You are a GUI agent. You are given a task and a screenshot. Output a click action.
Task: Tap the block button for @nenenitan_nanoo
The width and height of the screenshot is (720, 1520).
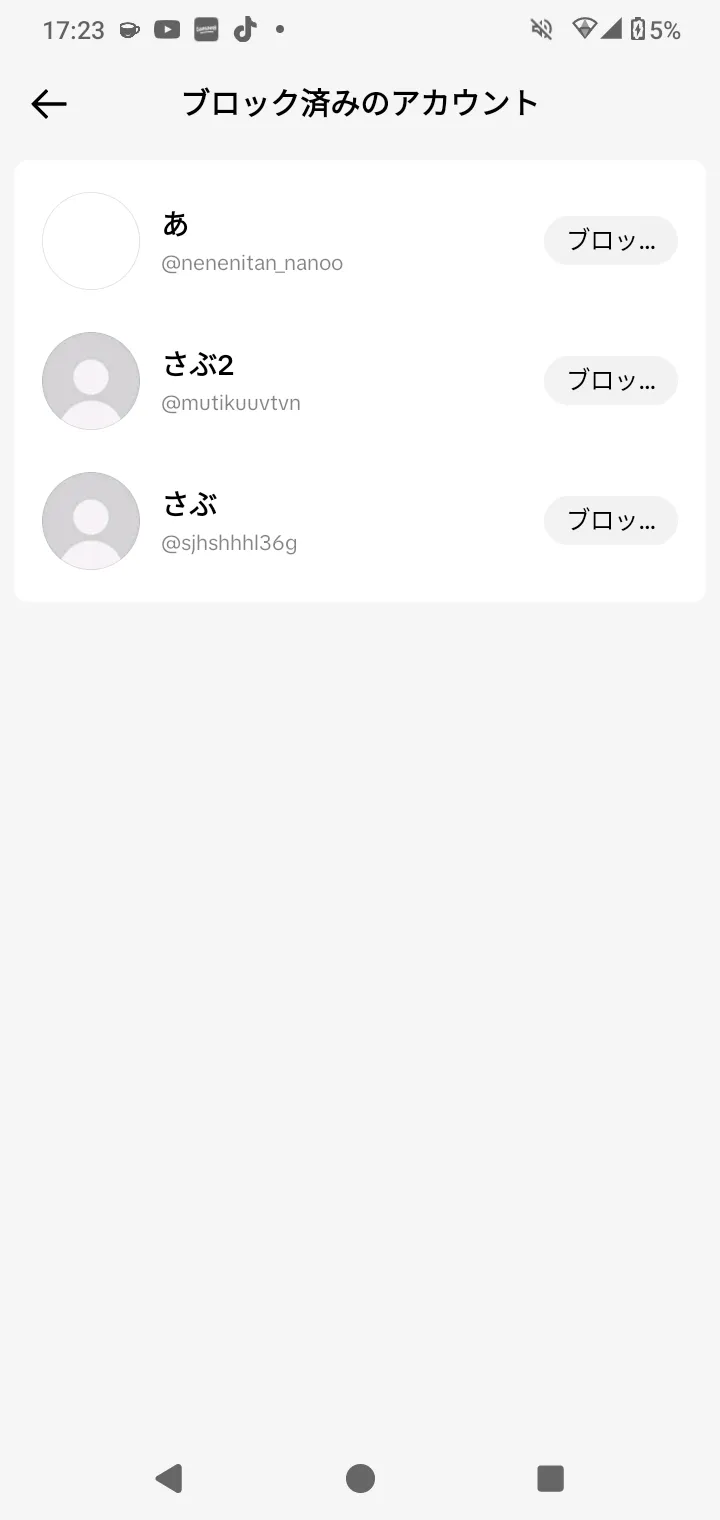coord(611,240)
